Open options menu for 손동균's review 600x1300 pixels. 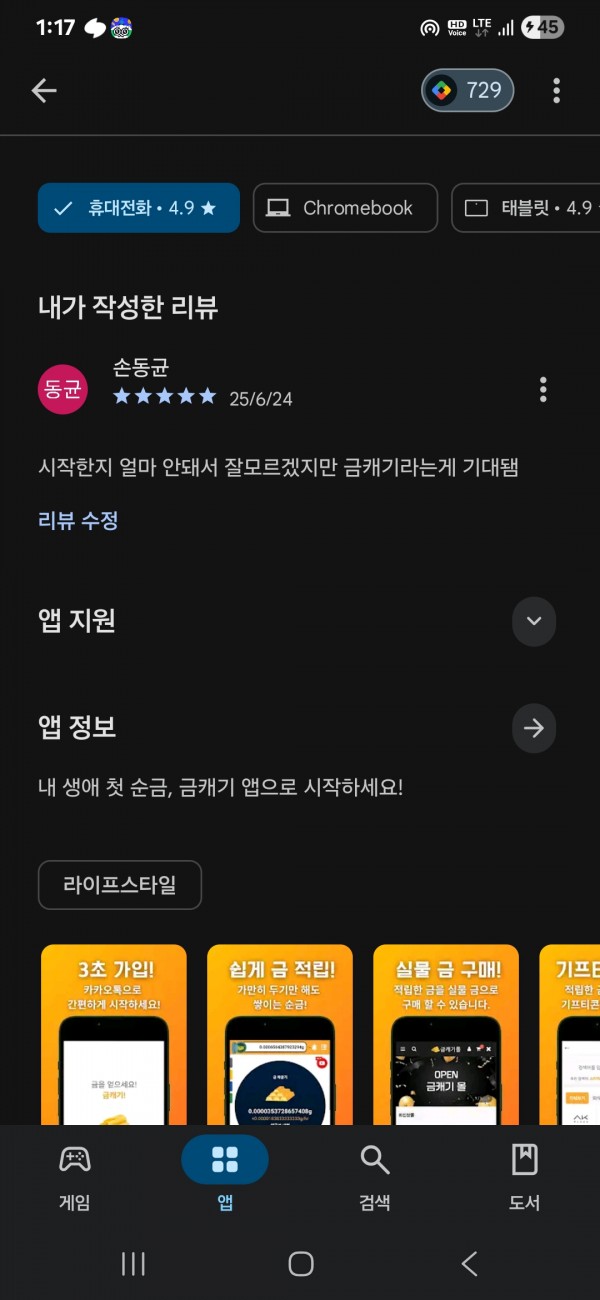coord(543,389)
